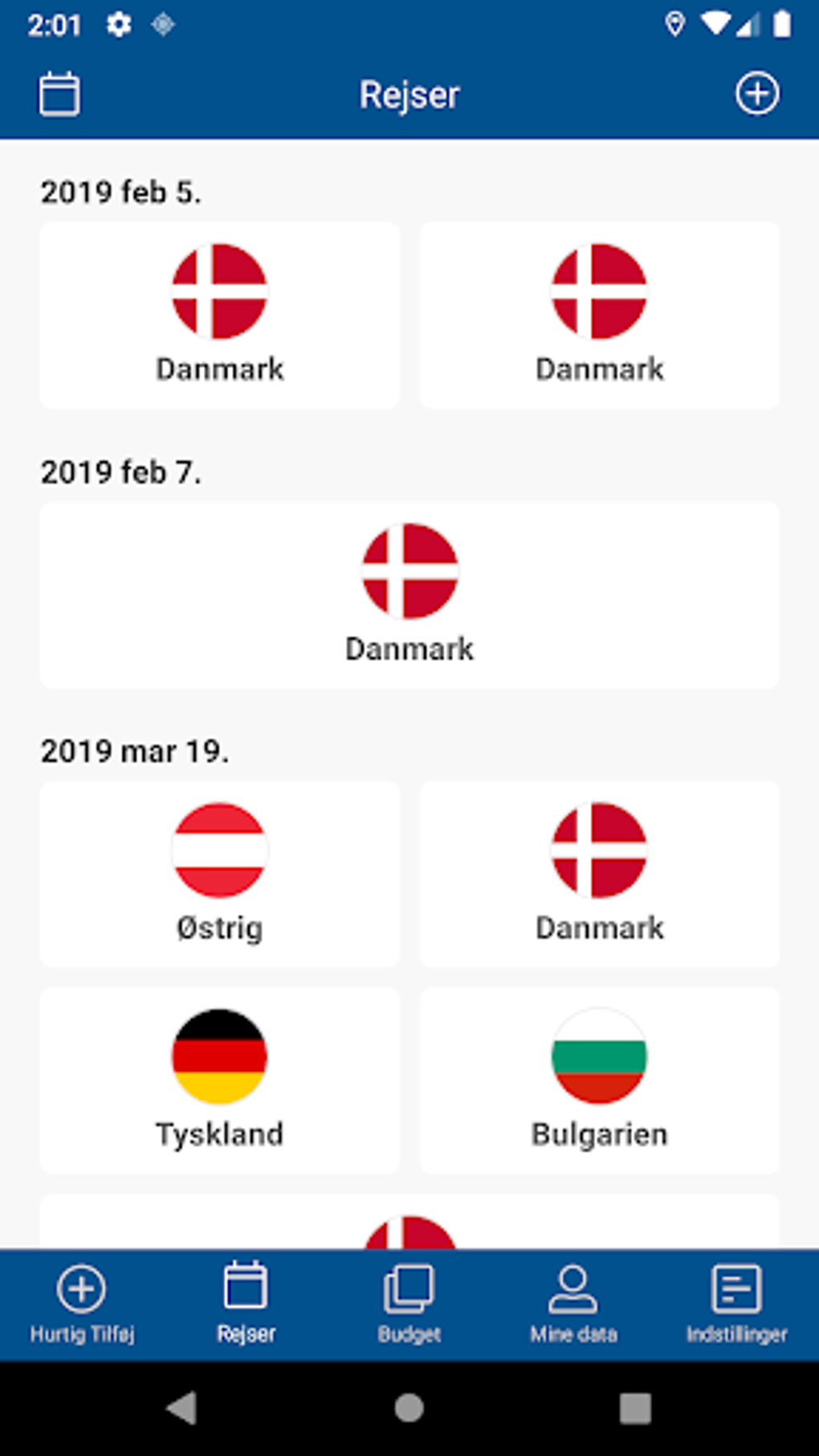The image size is (819, 1456).
Task: Open the Danmark trip from 2019 mar 19
Action: (599, 874)
